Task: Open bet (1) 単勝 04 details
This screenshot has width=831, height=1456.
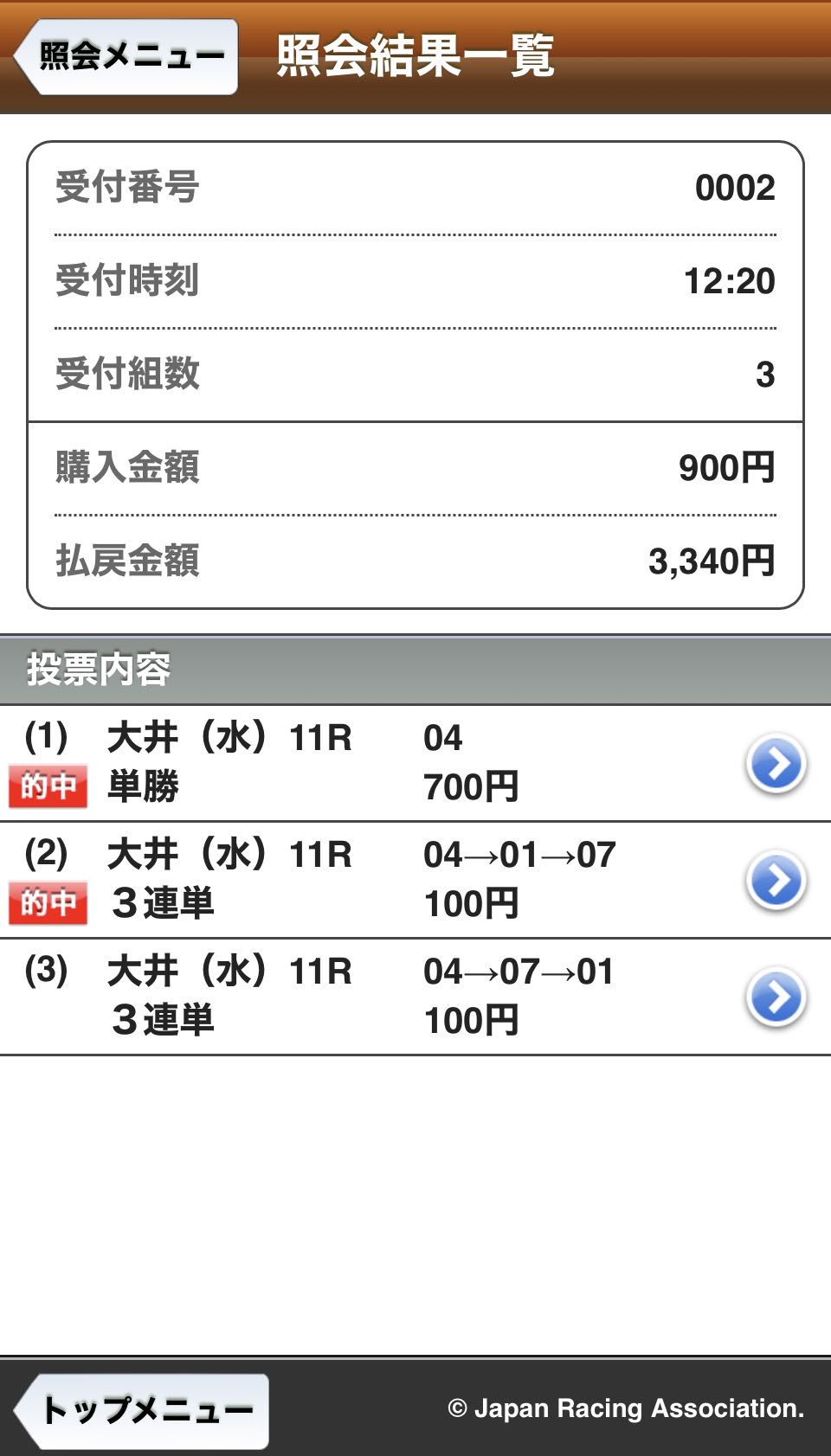Action: 776,763
